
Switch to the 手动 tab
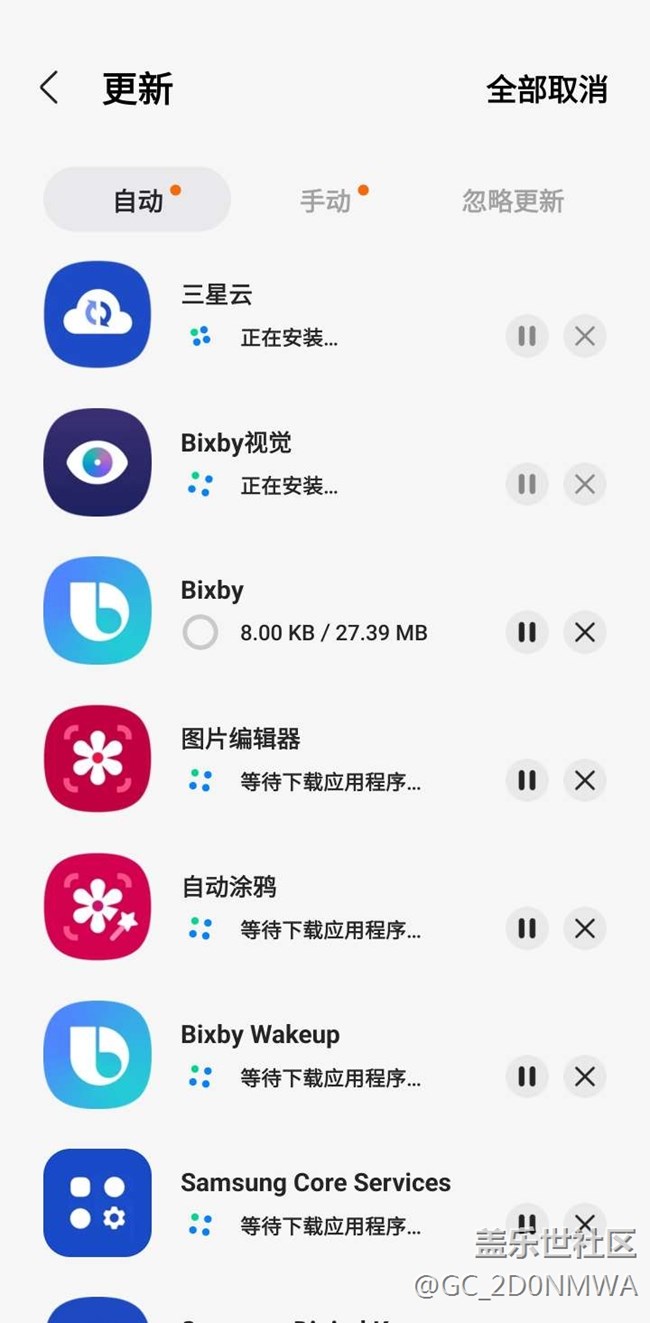[326, 200]
